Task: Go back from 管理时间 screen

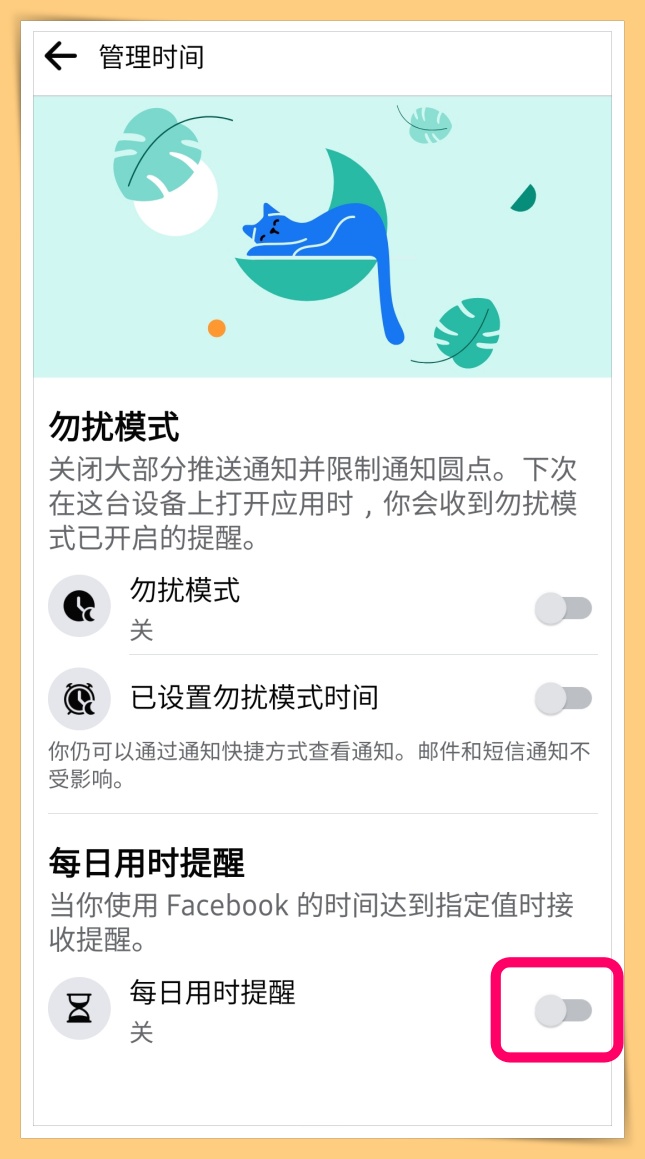Action: pos(61,56)
